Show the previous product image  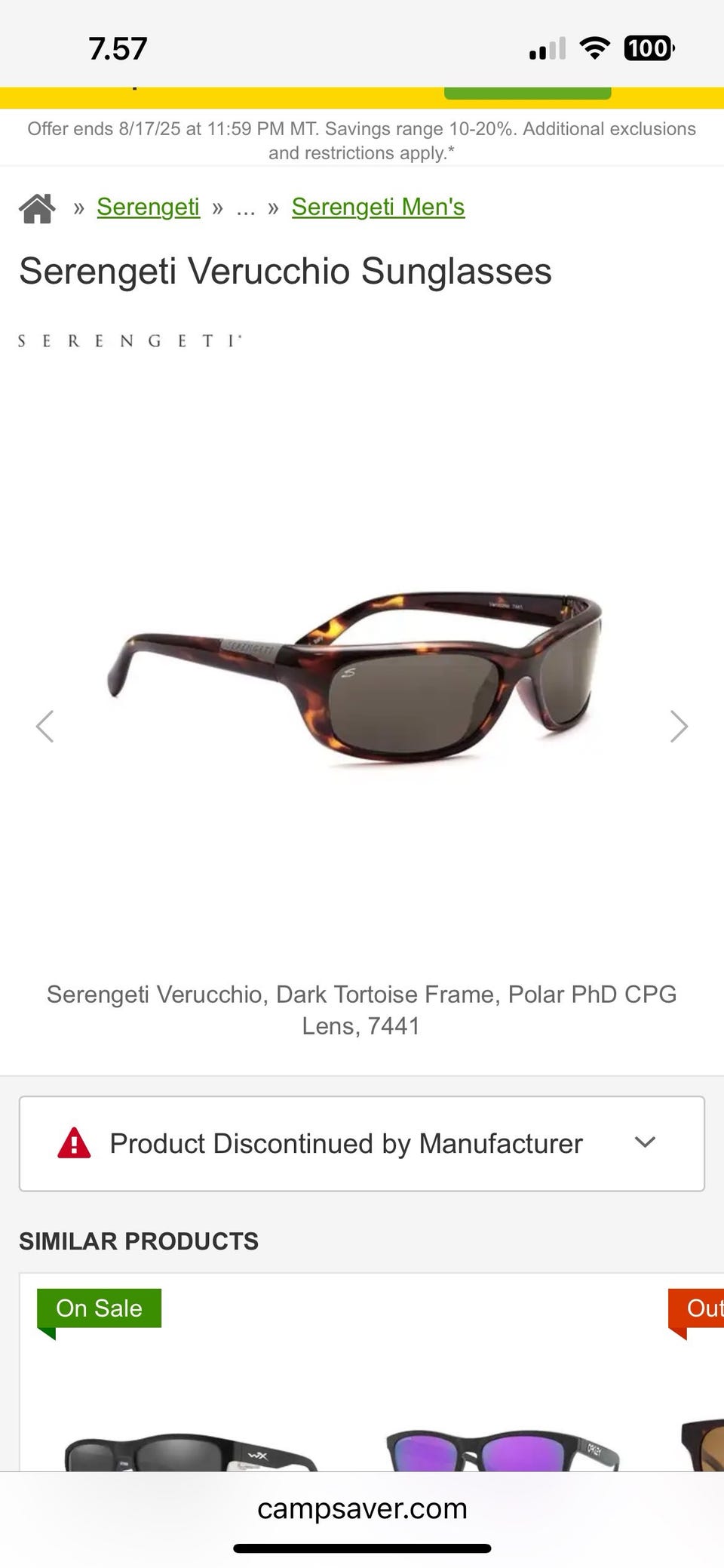(x=45, y=727)
